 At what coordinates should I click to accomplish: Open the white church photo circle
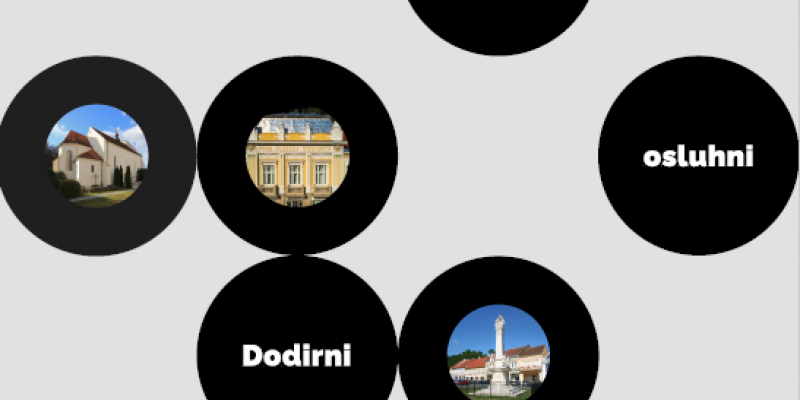click(x=97, y=155)
